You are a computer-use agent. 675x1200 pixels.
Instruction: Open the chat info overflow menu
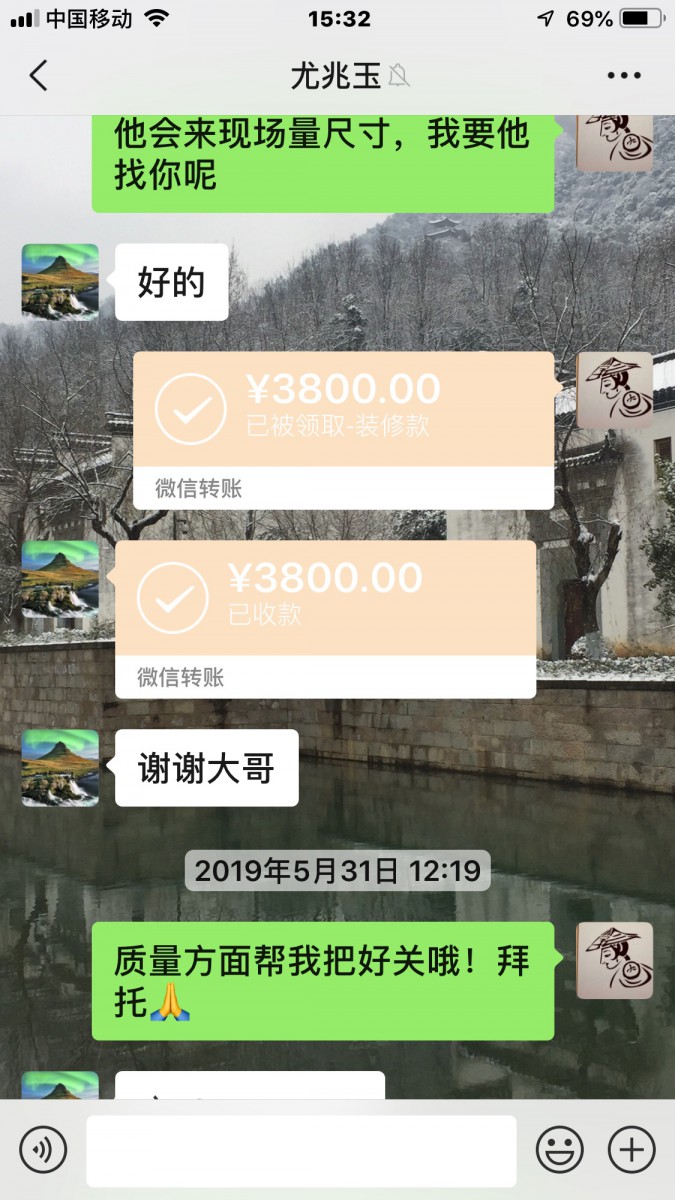[x=624, y=76]
